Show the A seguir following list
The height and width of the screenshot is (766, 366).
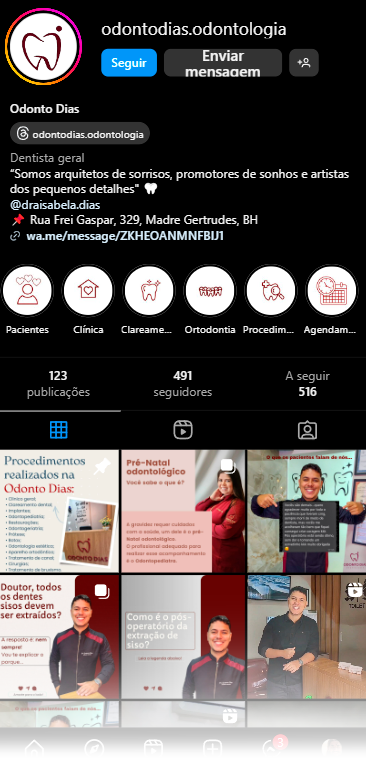click(307, 383)
